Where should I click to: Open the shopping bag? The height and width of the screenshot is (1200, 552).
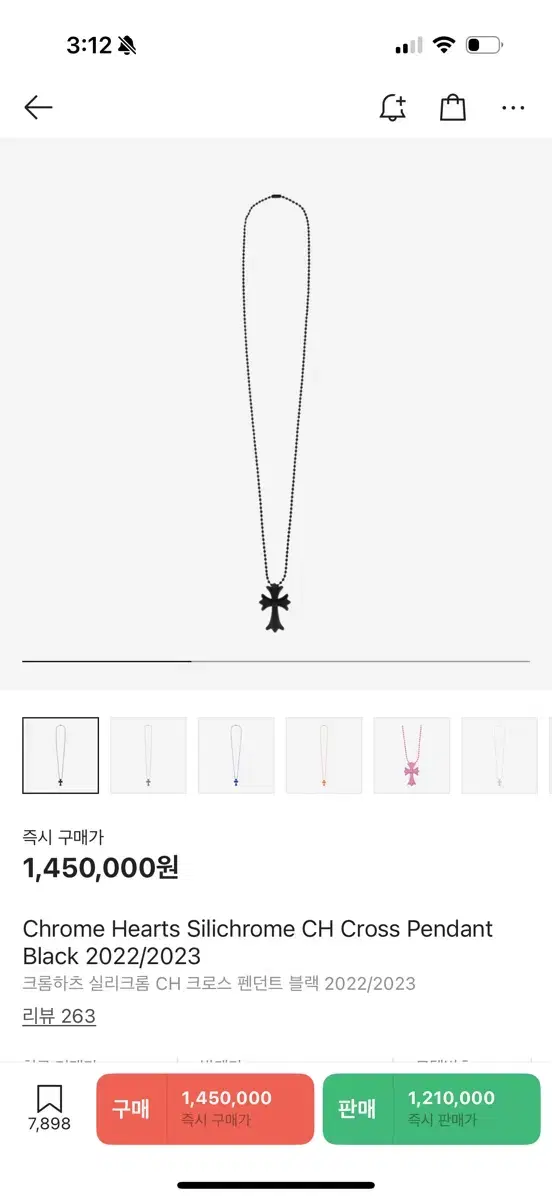(453, 108)
